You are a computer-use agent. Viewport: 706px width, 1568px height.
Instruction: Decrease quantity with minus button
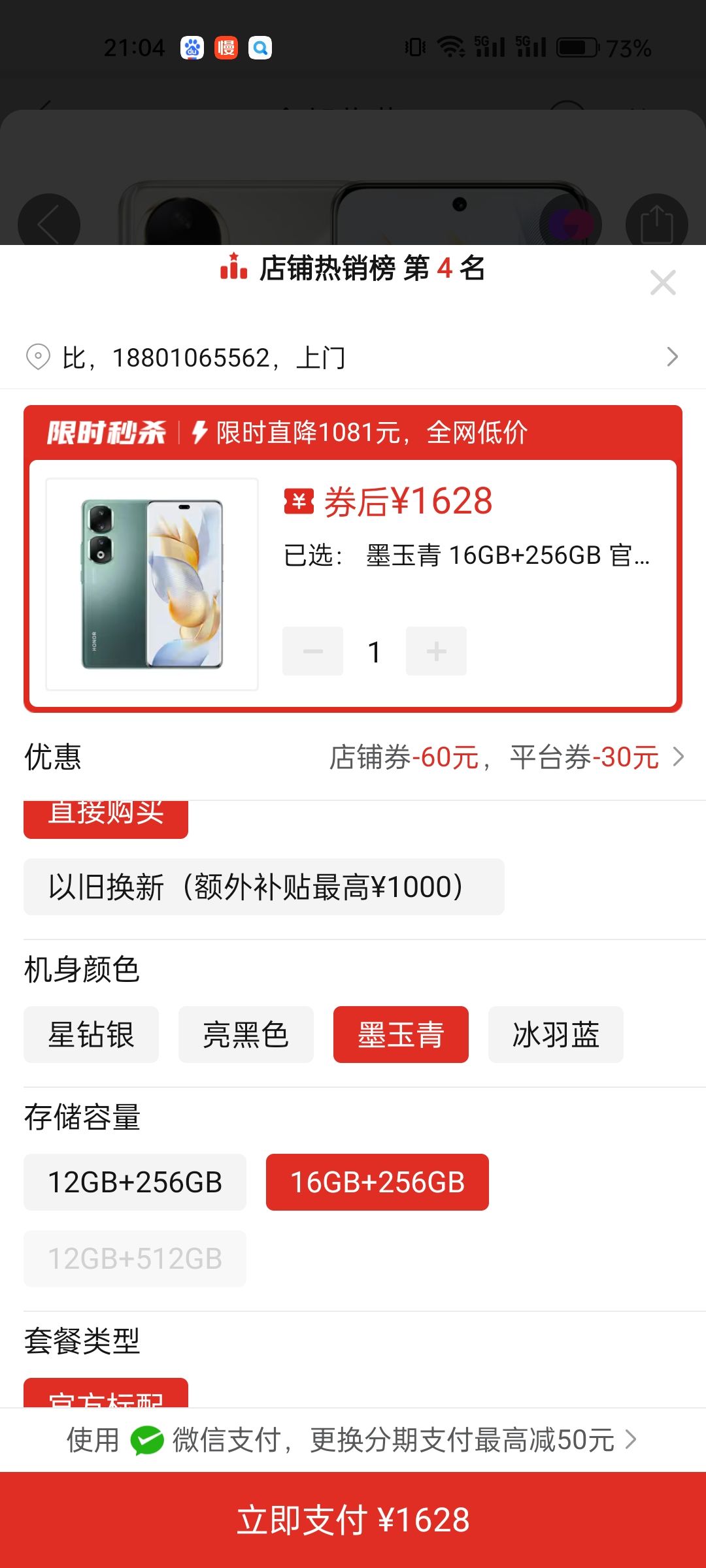(312, 651)
